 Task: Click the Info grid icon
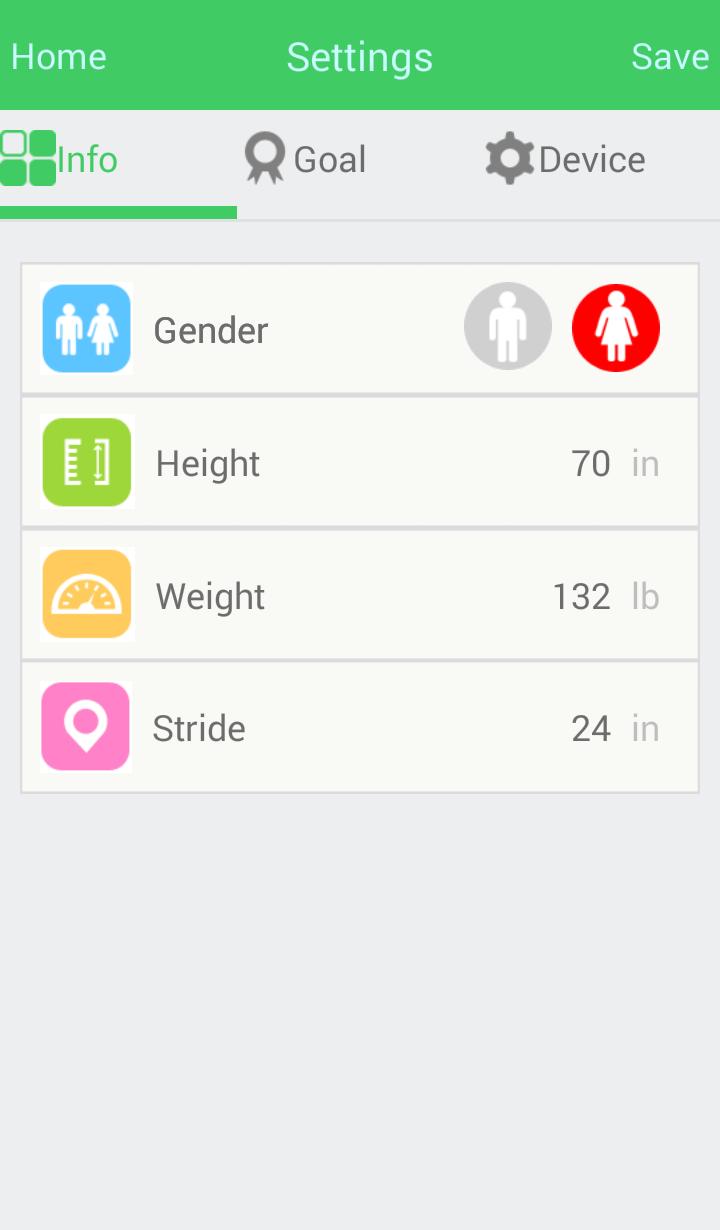coord(27,158)
